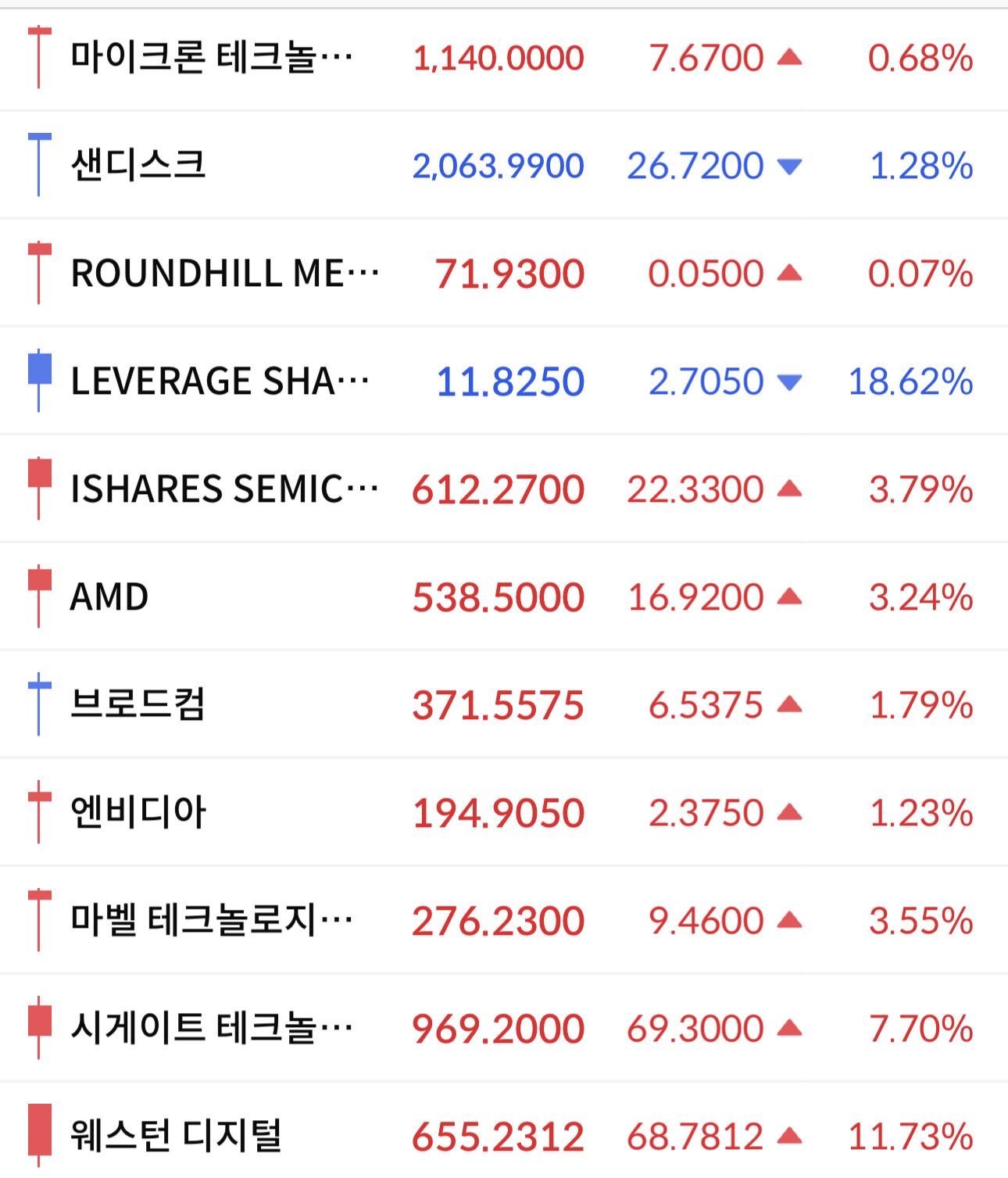This screenshot has width=1008, height=1178.
Task: View the ISHARES SEMIC ETF details
Action: point(504,489)
